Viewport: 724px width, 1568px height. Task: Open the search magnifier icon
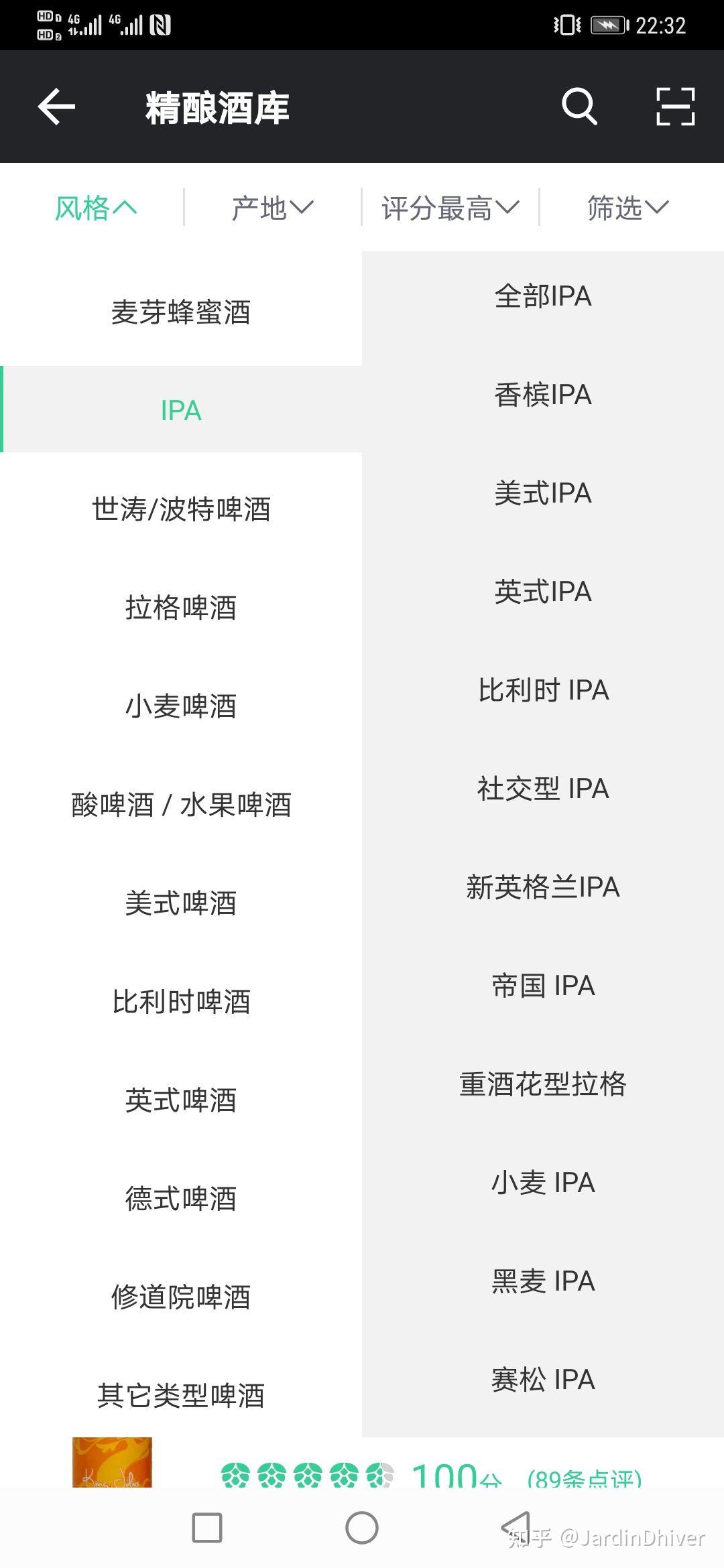coord(579,106)
